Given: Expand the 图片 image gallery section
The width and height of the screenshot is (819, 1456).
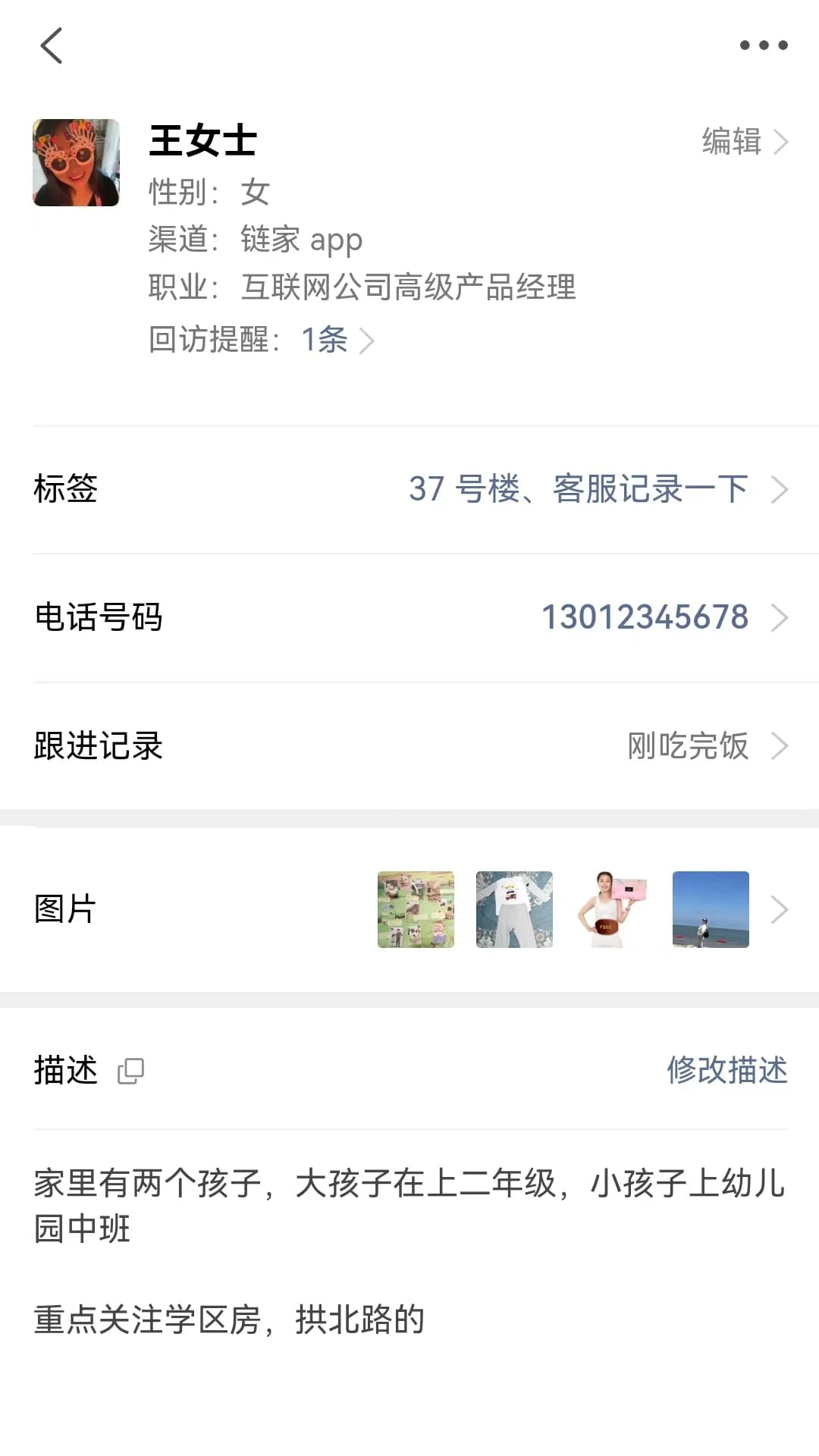Looking at the screenshot, I should [781, 908].
